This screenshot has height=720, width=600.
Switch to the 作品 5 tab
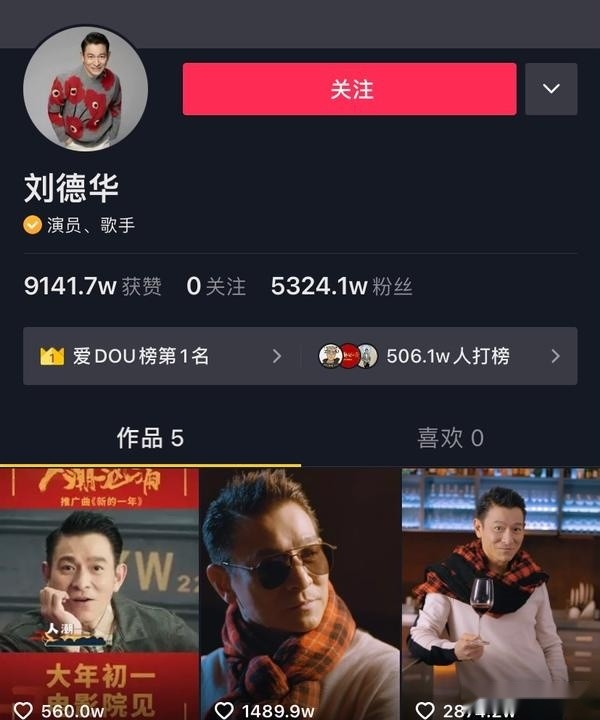(x=150, y=438)
